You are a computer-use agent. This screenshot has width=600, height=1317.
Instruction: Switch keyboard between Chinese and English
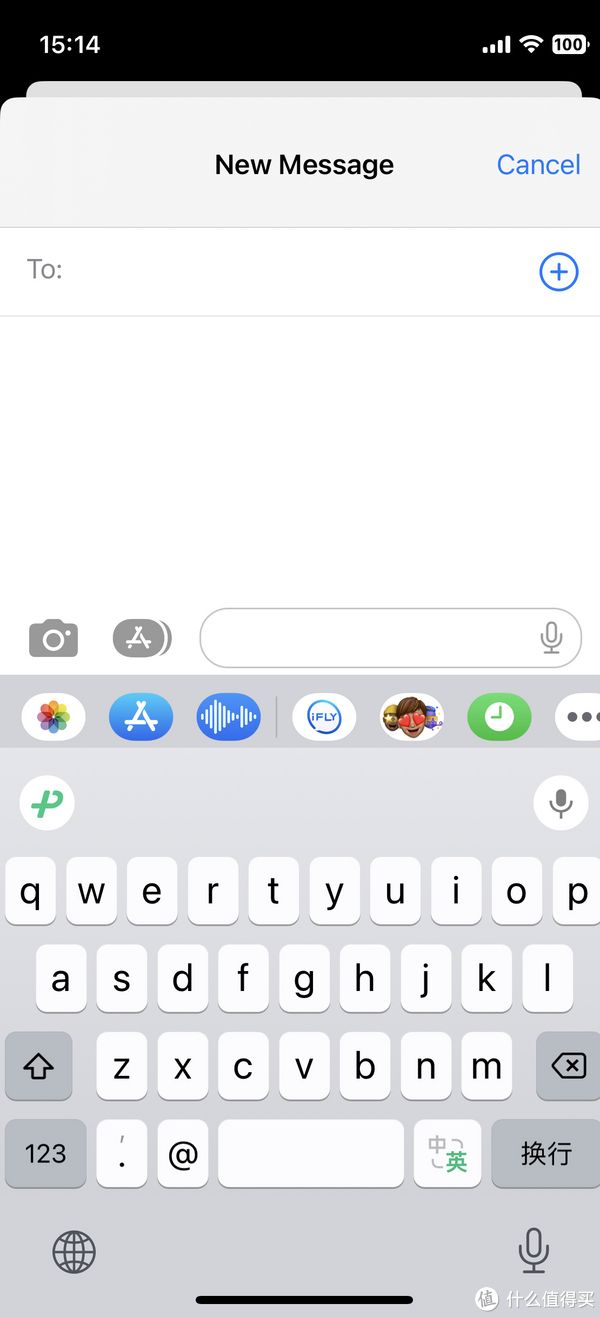(x=447, y=1153)
